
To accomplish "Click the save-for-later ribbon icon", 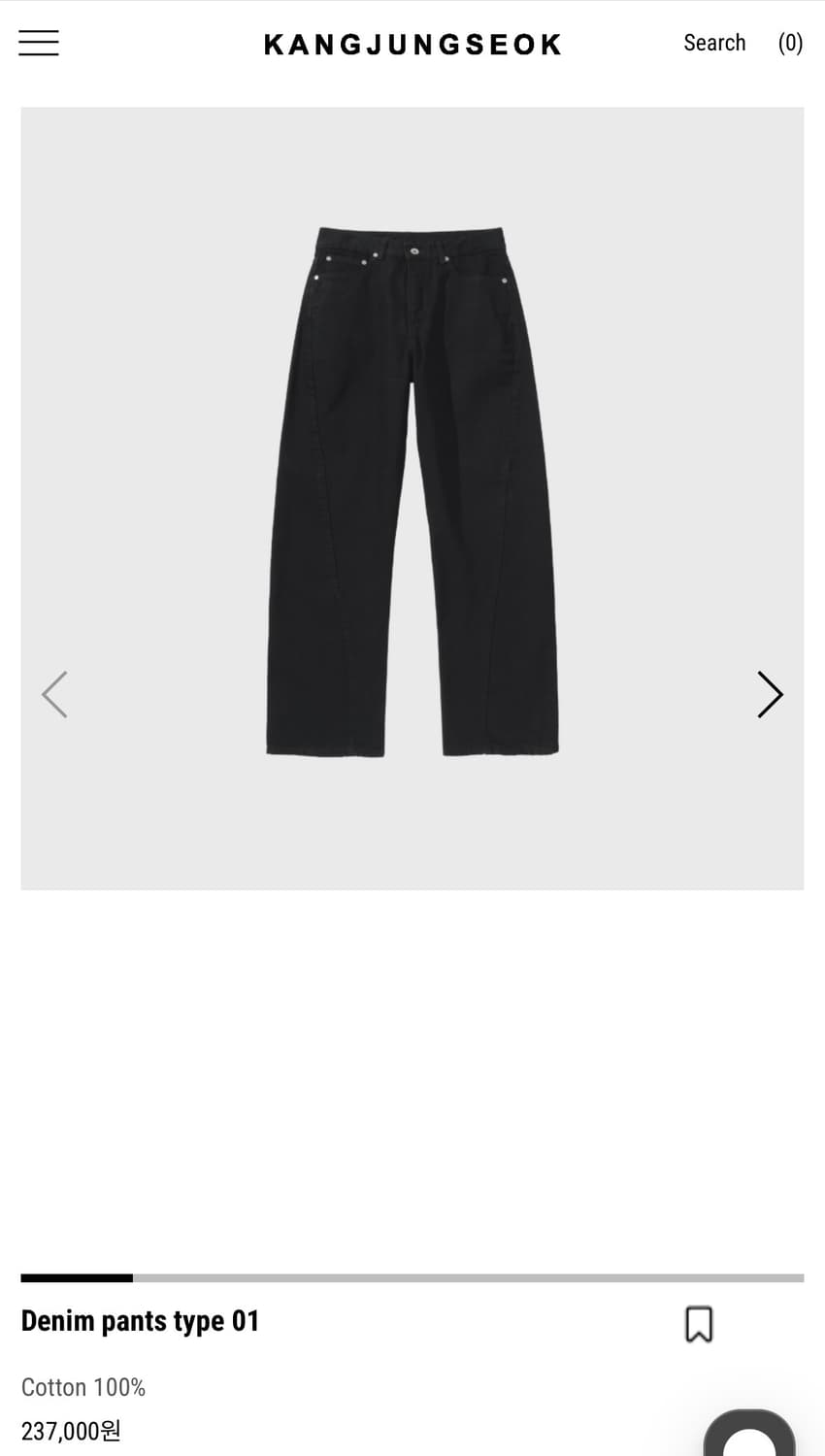I will click(x=700, y=1323).
